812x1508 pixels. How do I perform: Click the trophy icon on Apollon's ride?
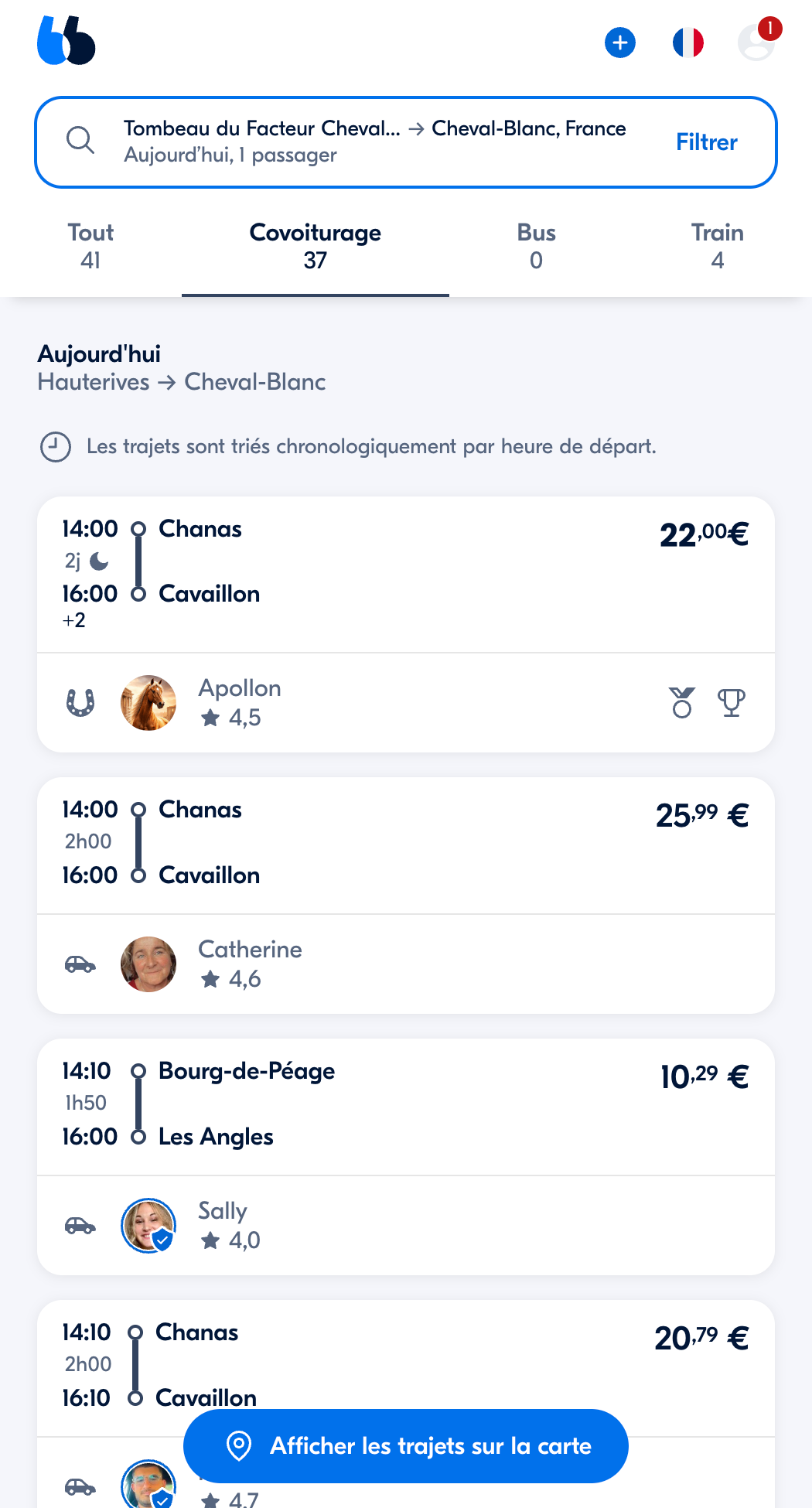[x=730, y=702]
